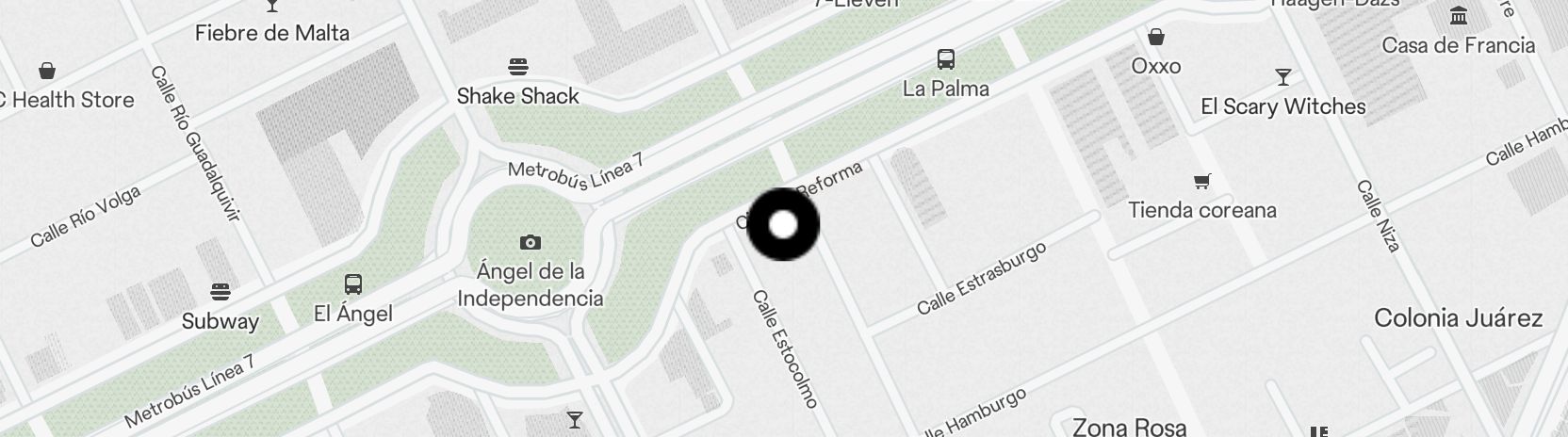This screenshot has width=1568, height=437.
Task: Open the La Palma bus stop marker
Action: (946, 60)
